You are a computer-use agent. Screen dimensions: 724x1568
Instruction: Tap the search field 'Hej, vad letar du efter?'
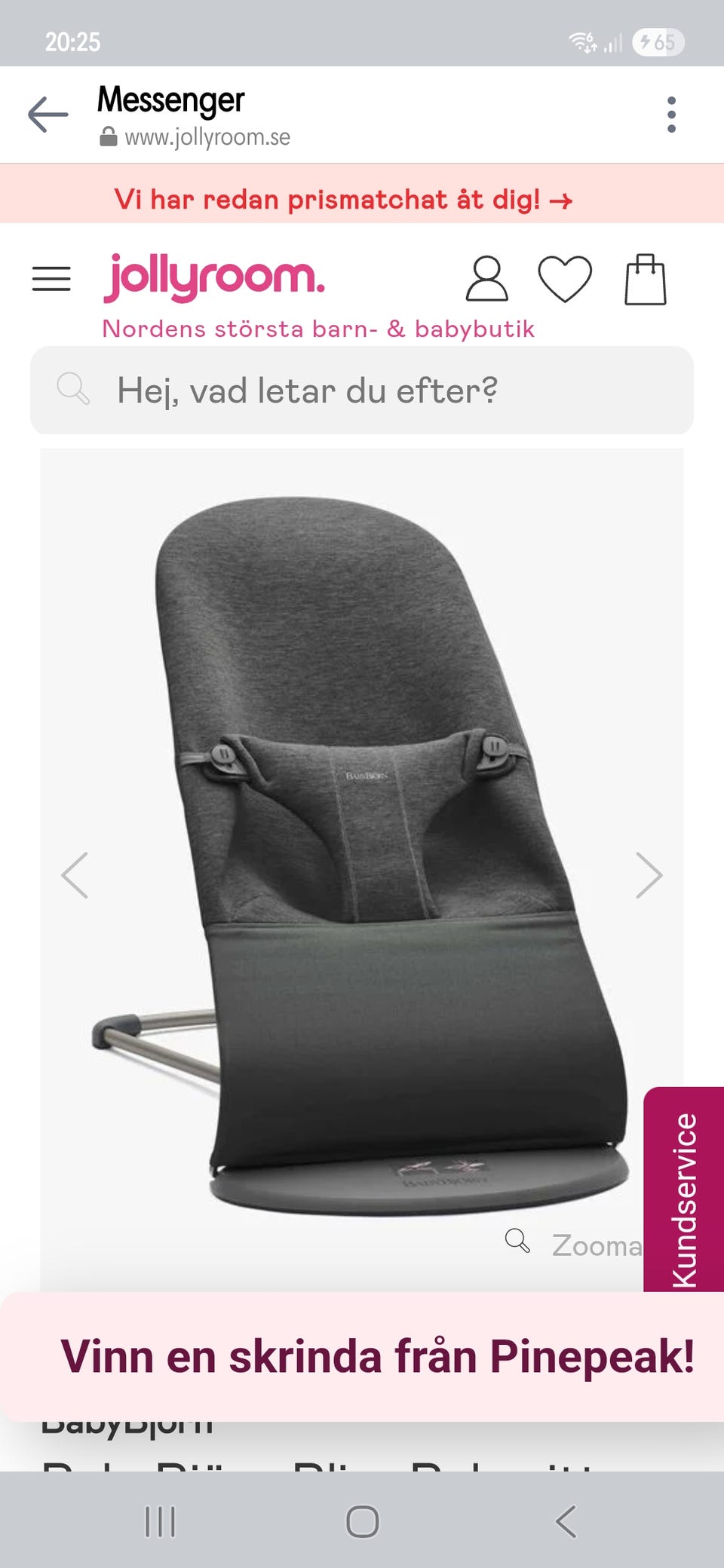coord(362,390)
